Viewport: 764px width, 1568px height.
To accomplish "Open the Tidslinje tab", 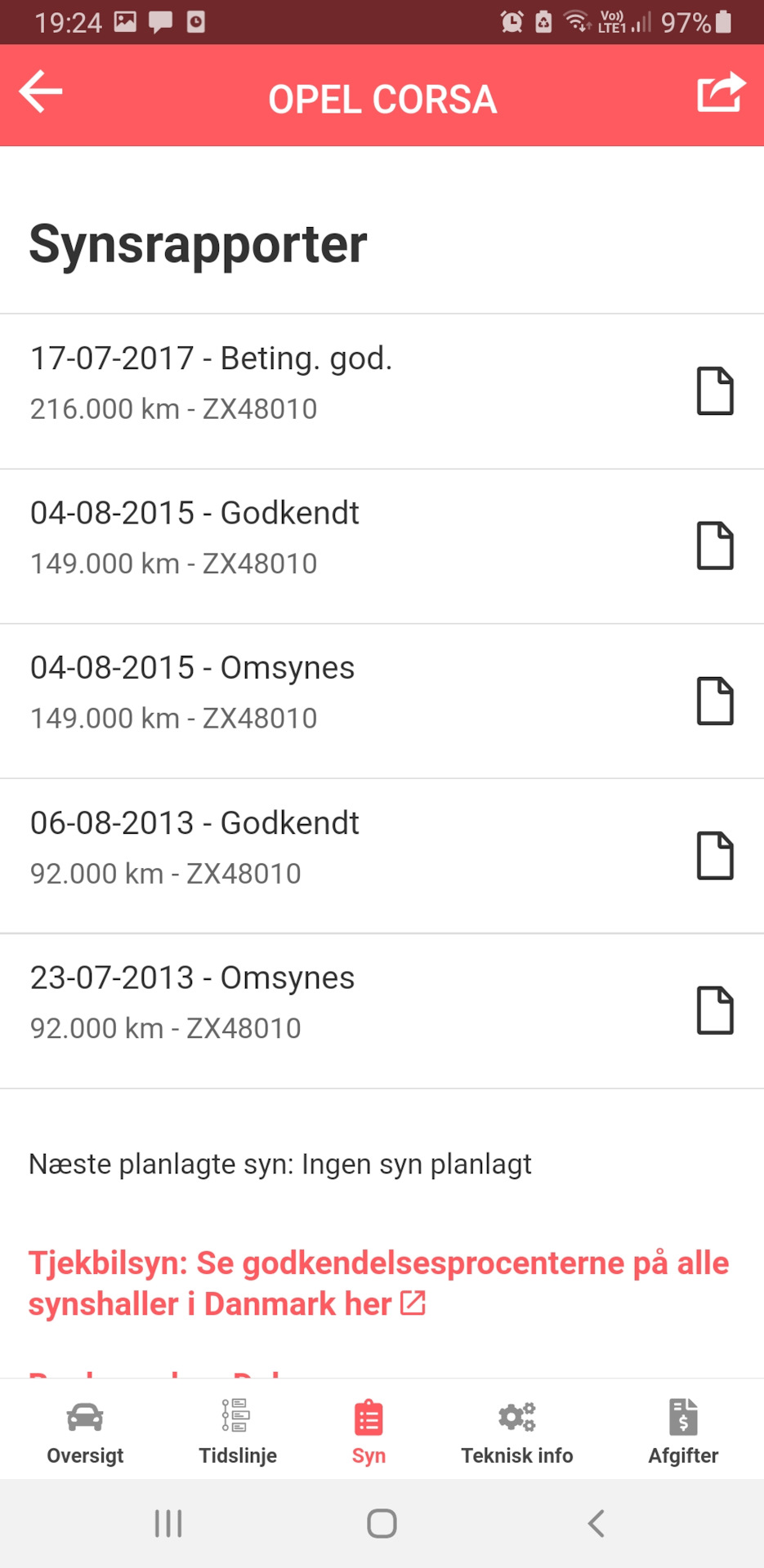I will (x=238, y=1432).
